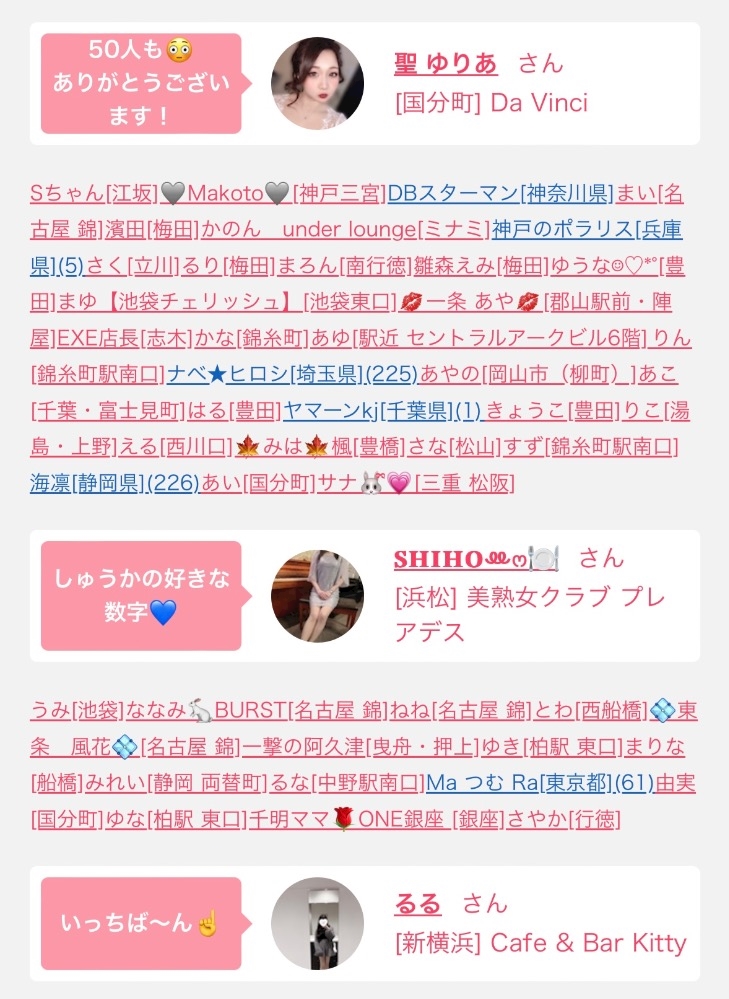Open the 一撃の阿久津[曳舟・押上] link

click(361, 746)
